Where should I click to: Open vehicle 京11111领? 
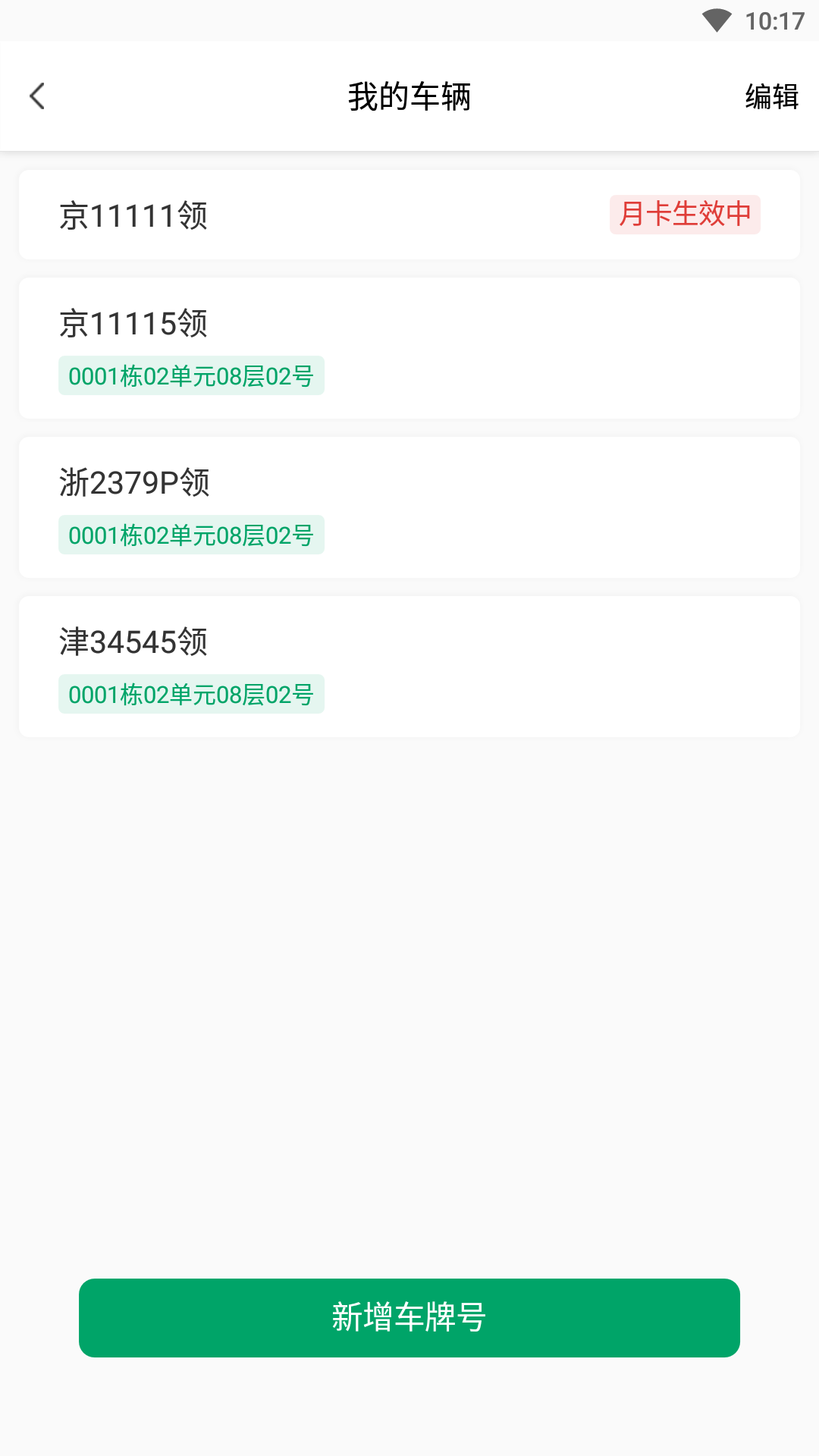coord(409,215)
